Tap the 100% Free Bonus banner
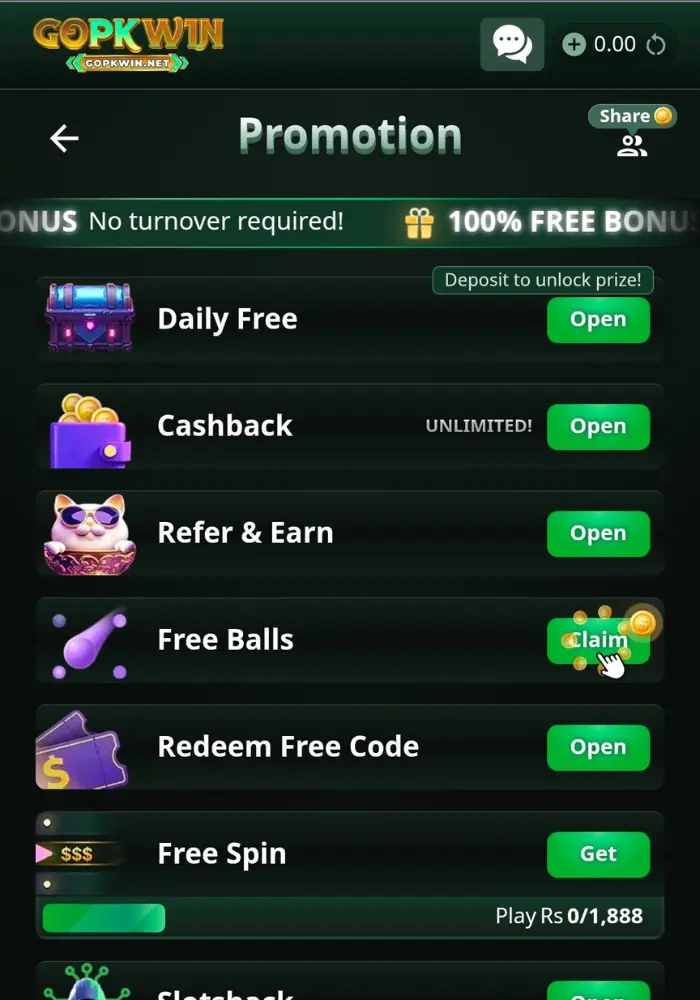 pyautogui.click(x=550, y=222)
